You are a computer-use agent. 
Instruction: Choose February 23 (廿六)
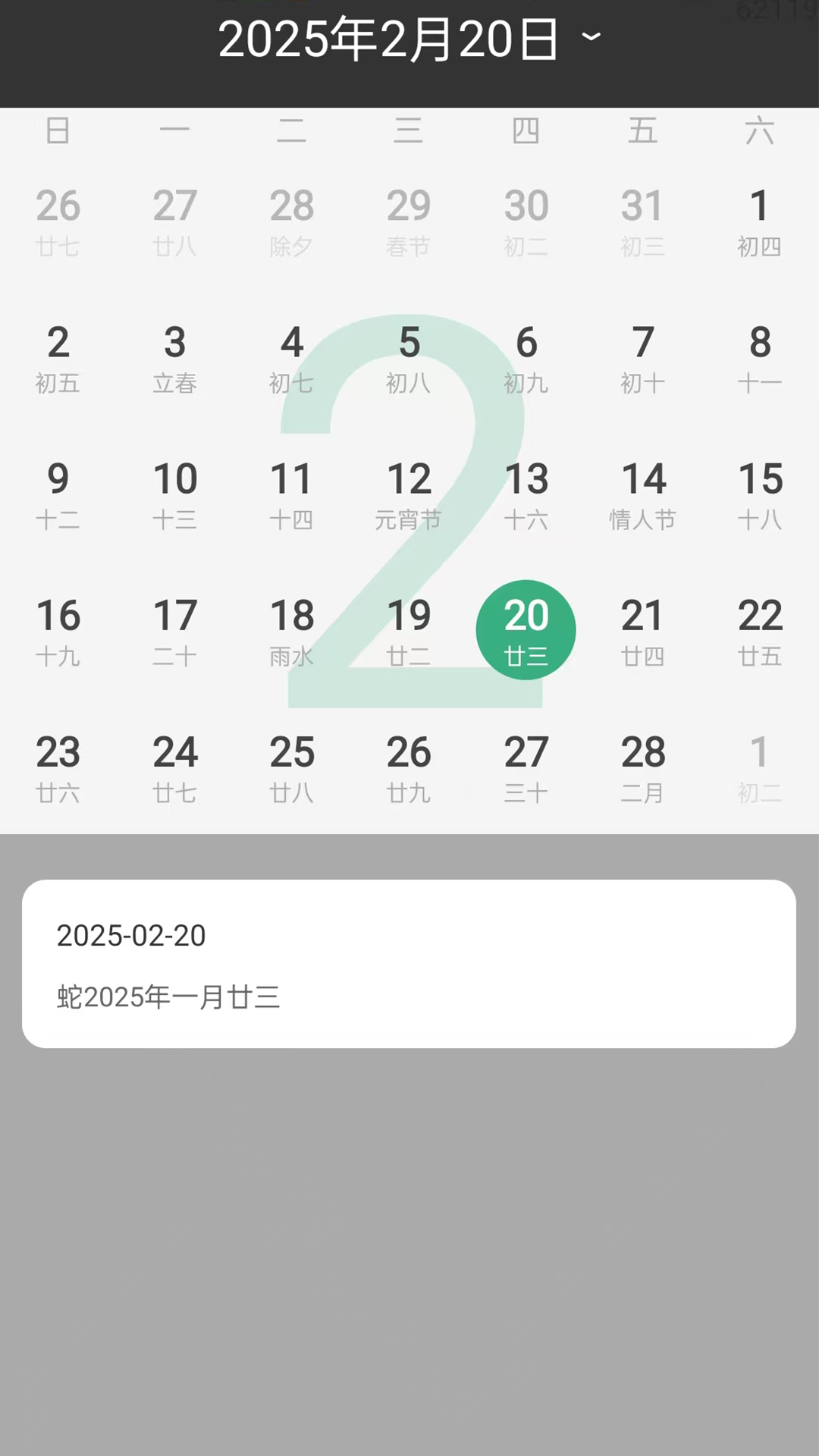point(58,767)
